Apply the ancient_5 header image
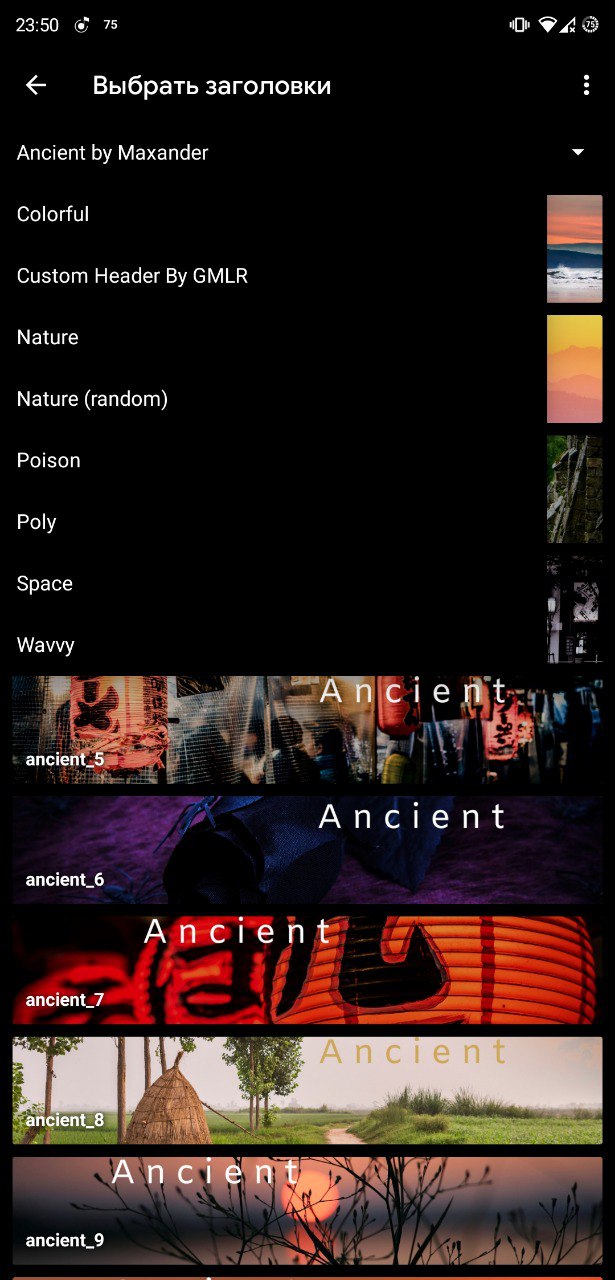 tap(307, 730)
